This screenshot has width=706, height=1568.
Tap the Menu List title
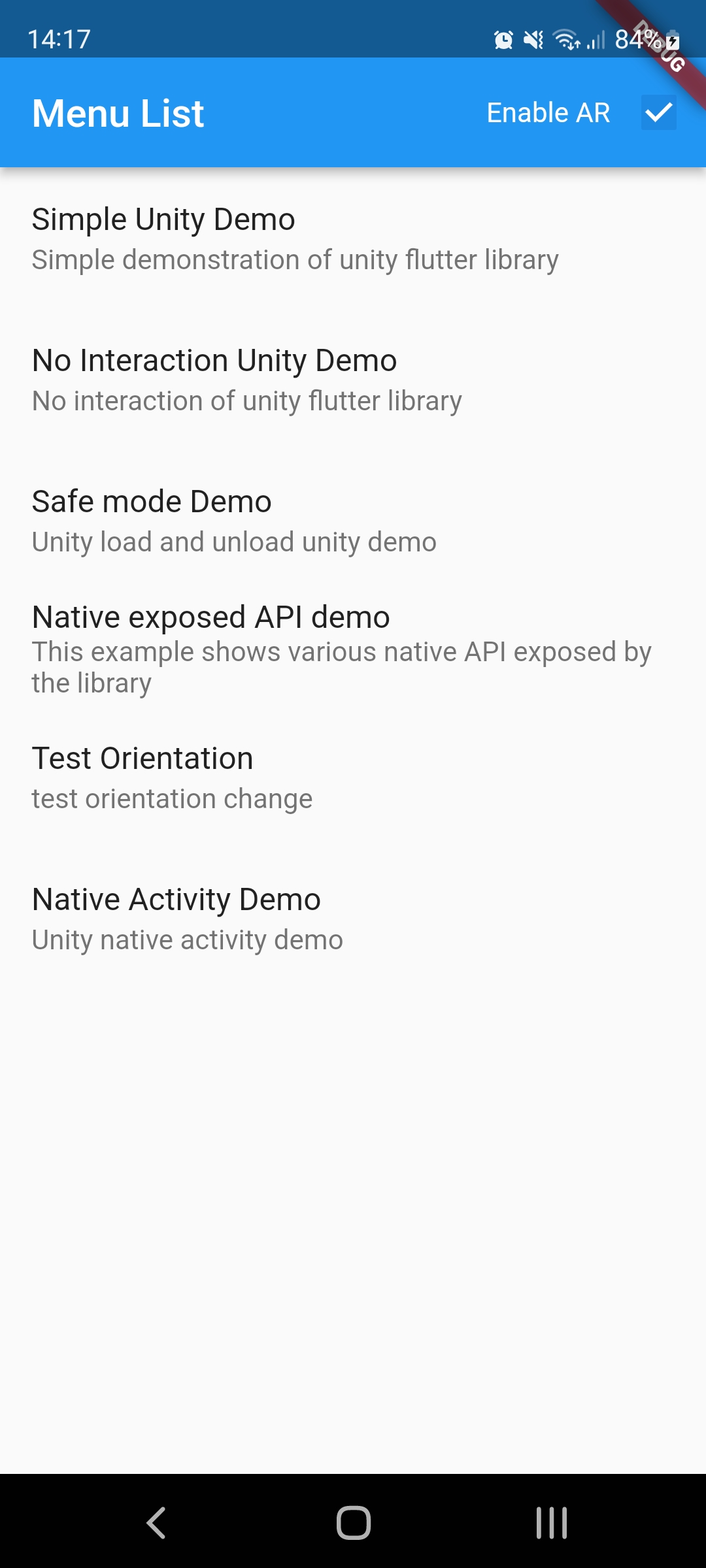pos(118,112)
